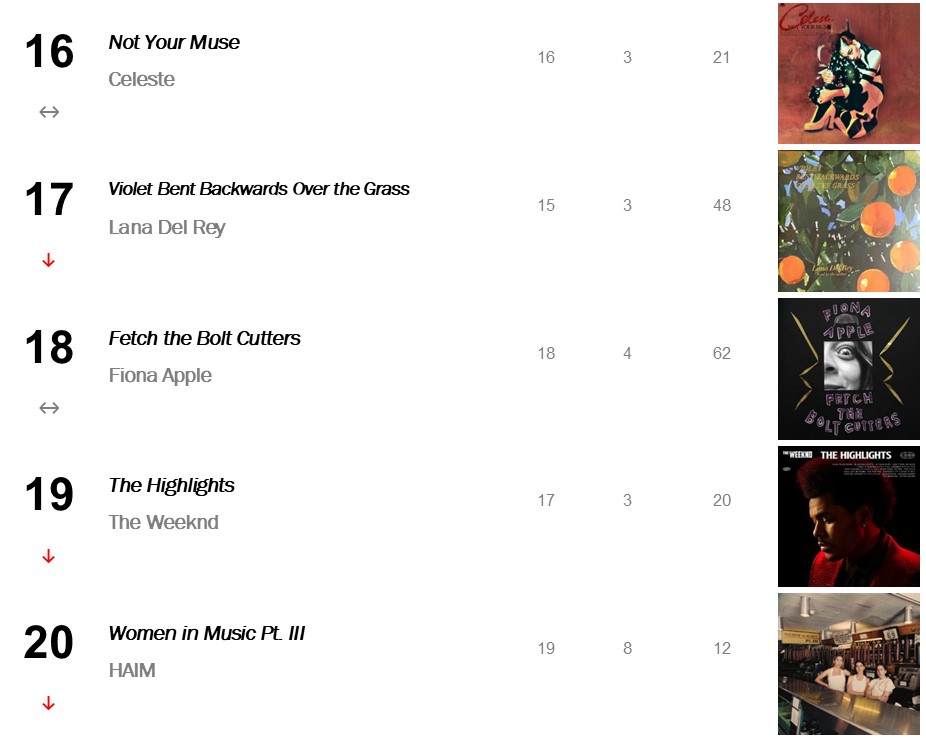
Task: Open the album Fetch the Bolt Cutters
Action: [x=204, y=338]
